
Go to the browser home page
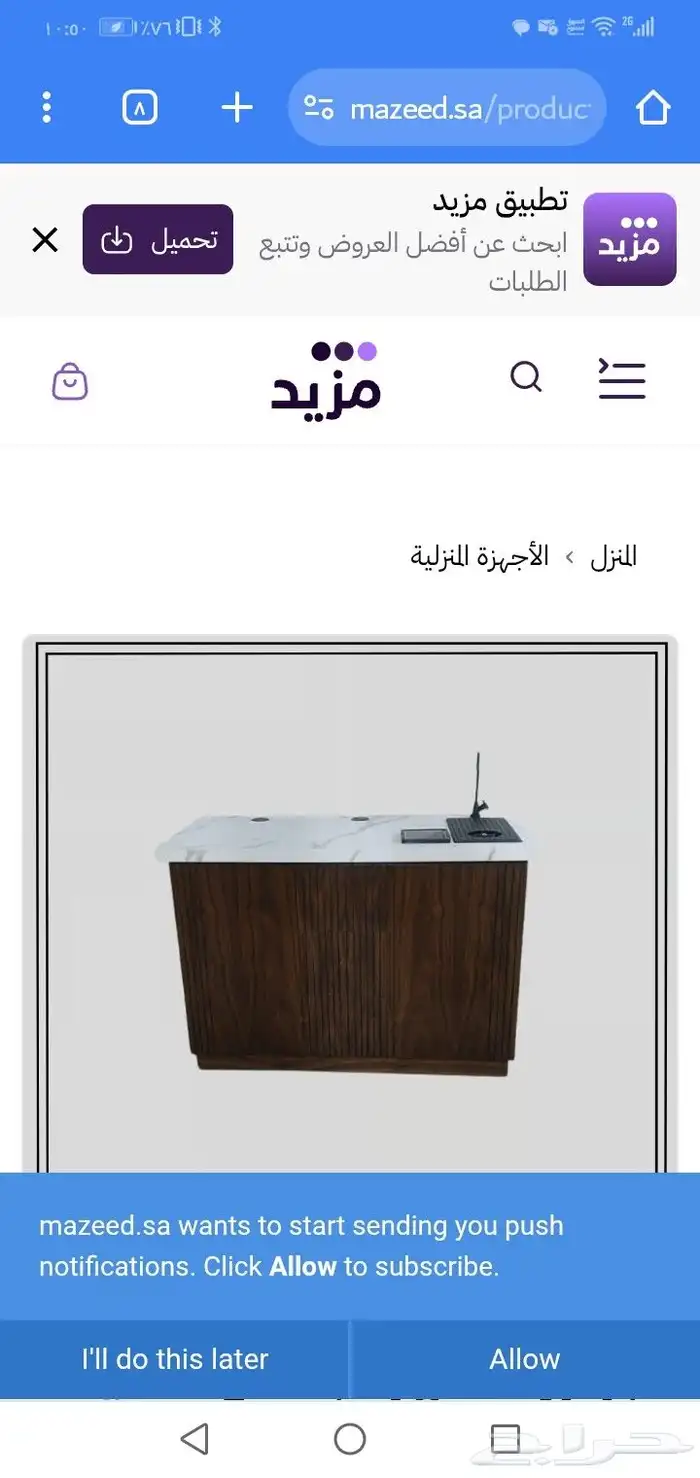pyautogui.click(x=653, y=108)
